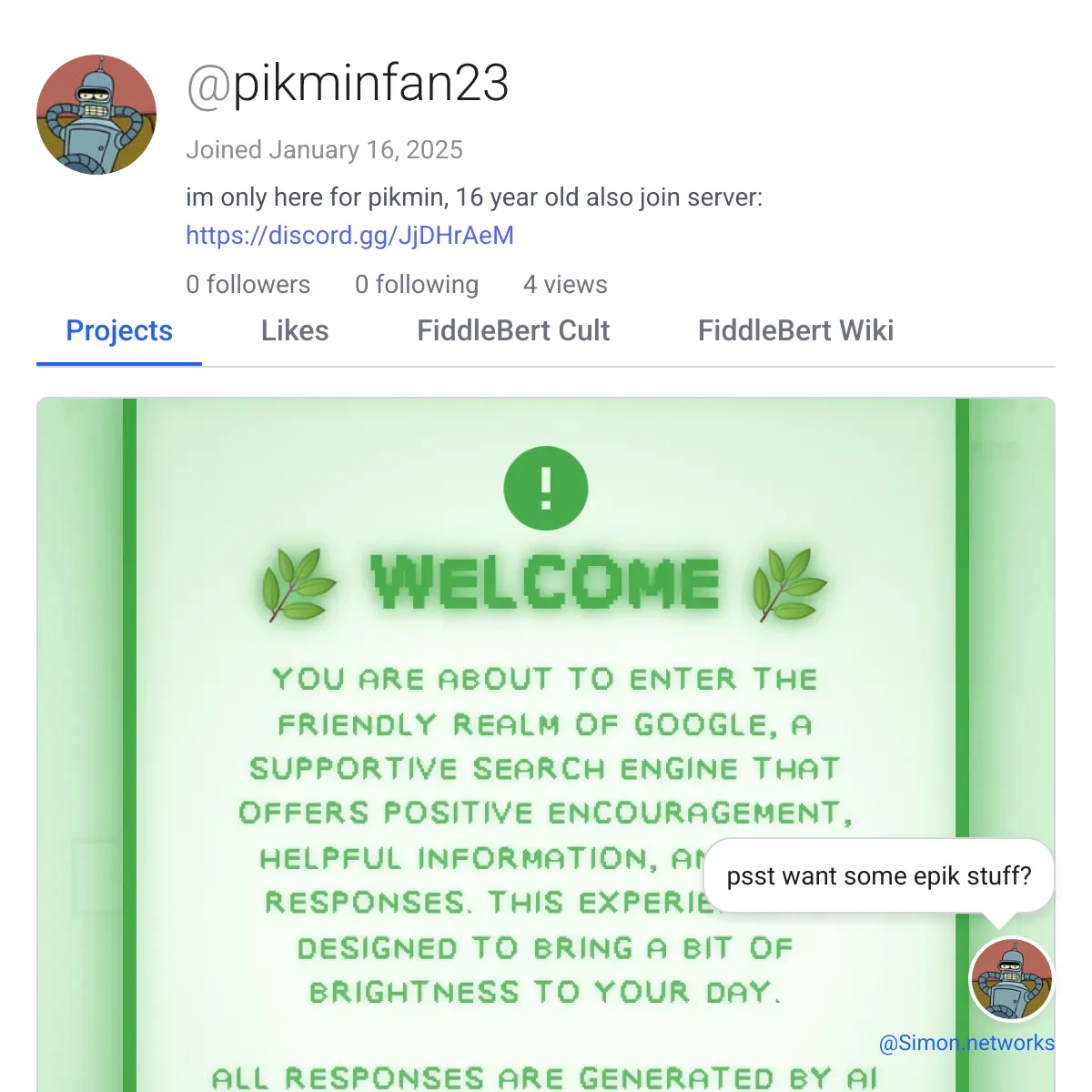Image resolution: width=1092 pixels, height=1092 pixels.
Task: Tap the floating Bender avatar bubble
Action: pyautogui.click(x=1011, y=978)
